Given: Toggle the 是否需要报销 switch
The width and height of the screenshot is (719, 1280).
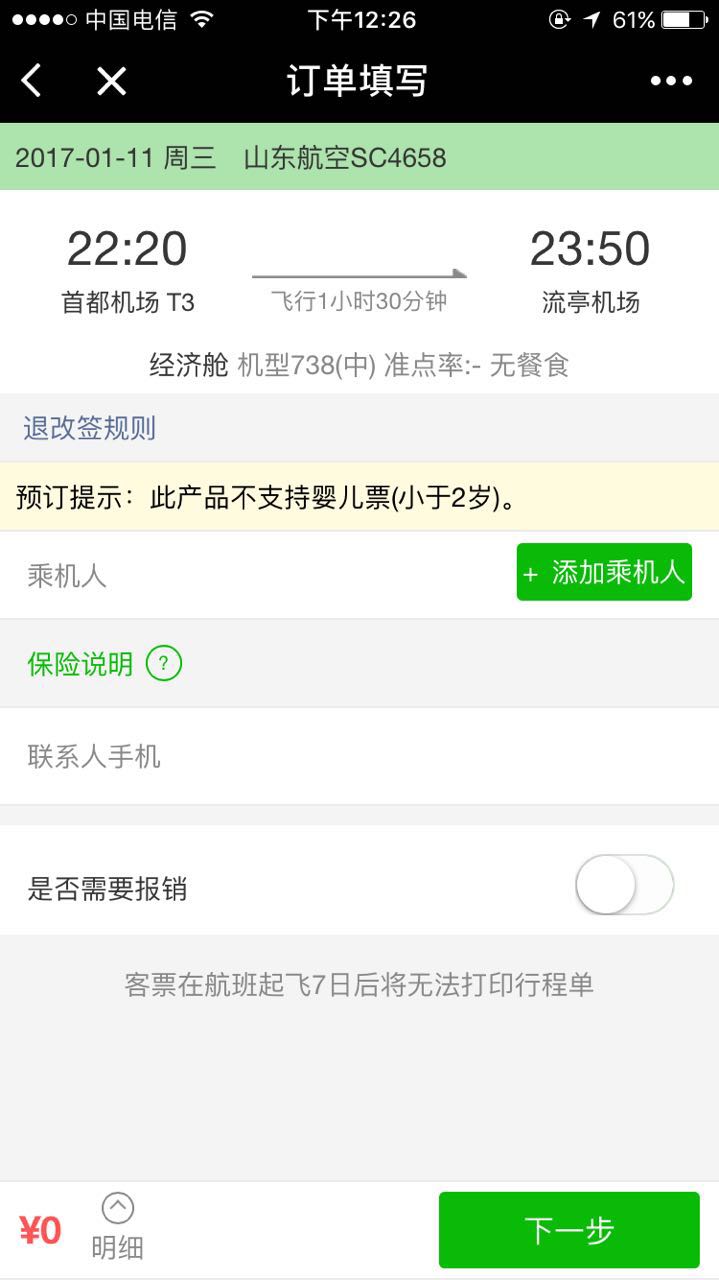Looking at the screenshot, I should [x=625, y=885].
